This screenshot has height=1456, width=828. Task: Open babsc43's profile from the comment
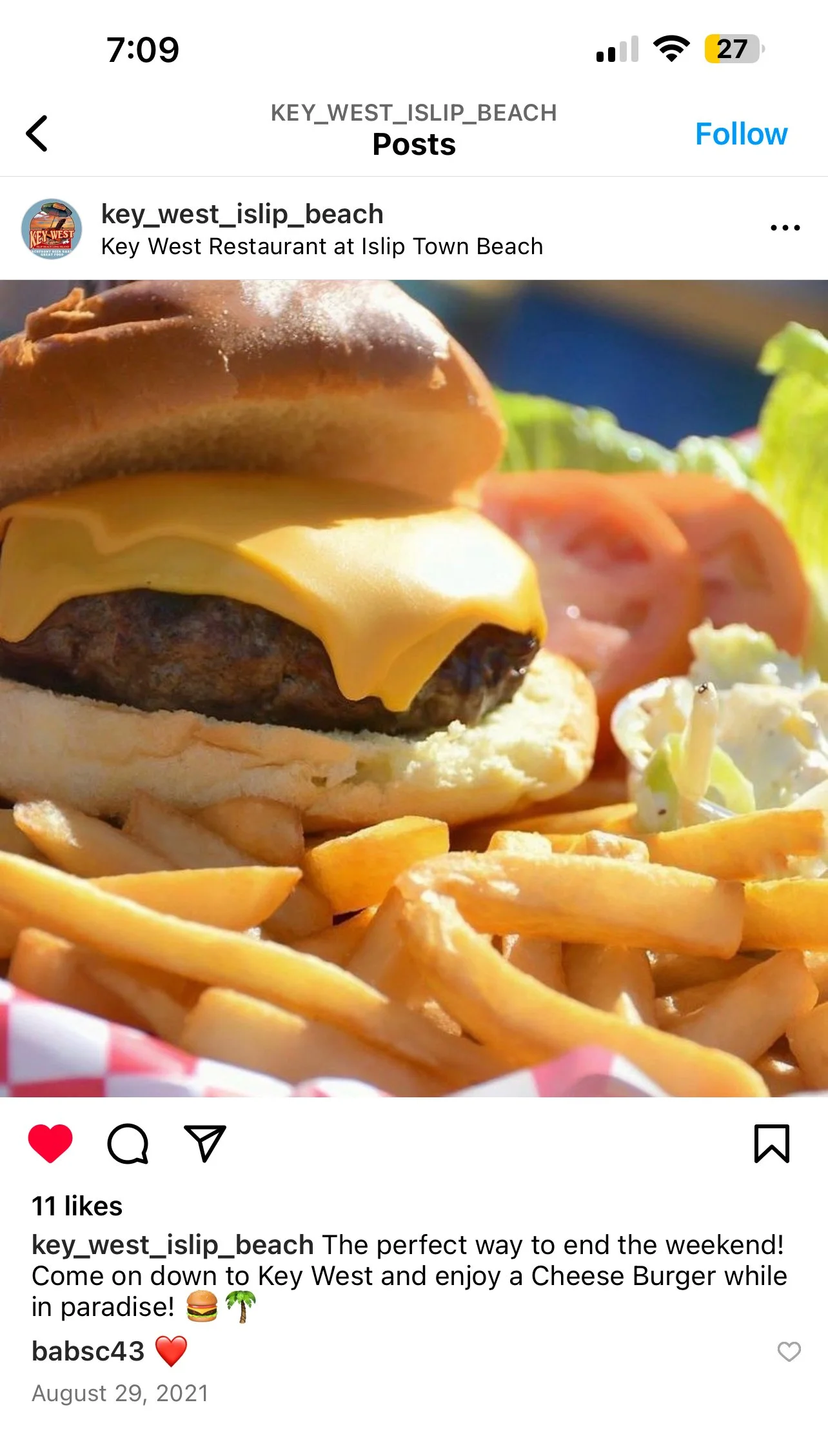point(88,1351)
